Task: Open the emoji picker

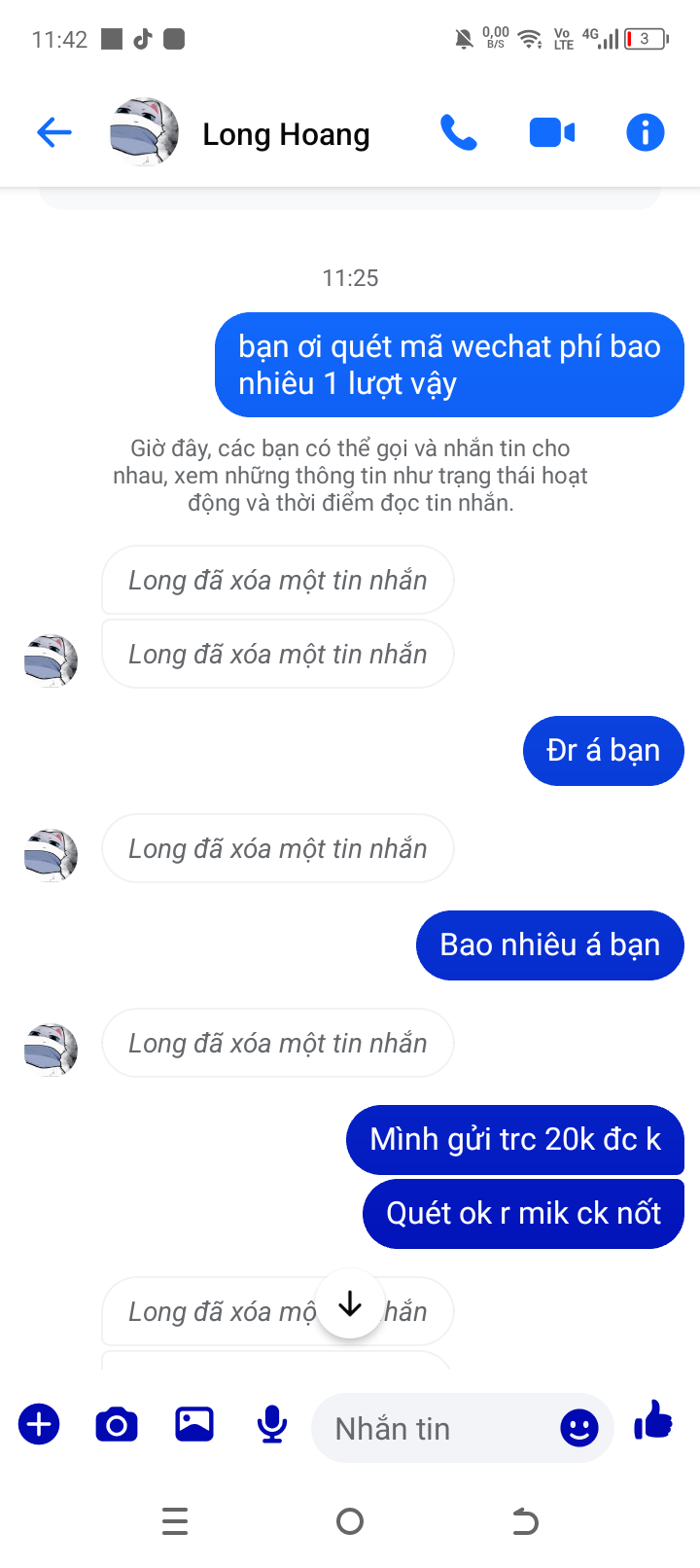Action: 579,1428
